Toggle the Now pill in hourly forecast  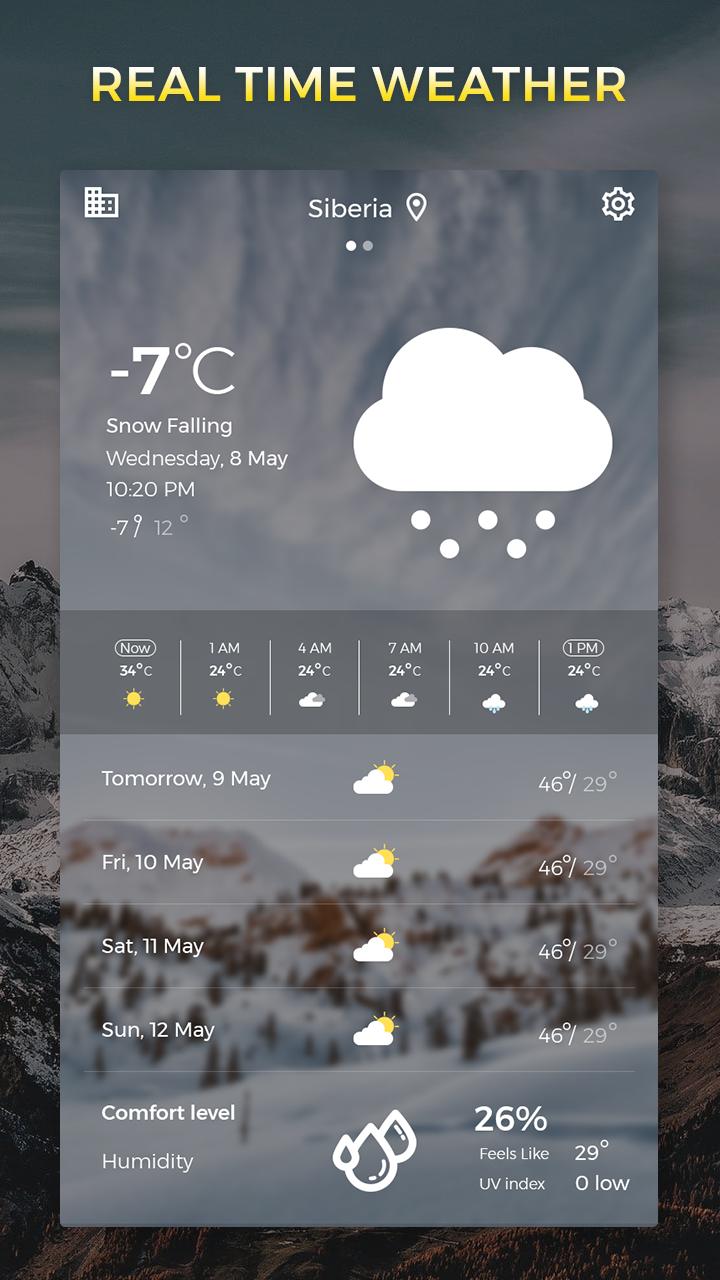pos(135,647)
